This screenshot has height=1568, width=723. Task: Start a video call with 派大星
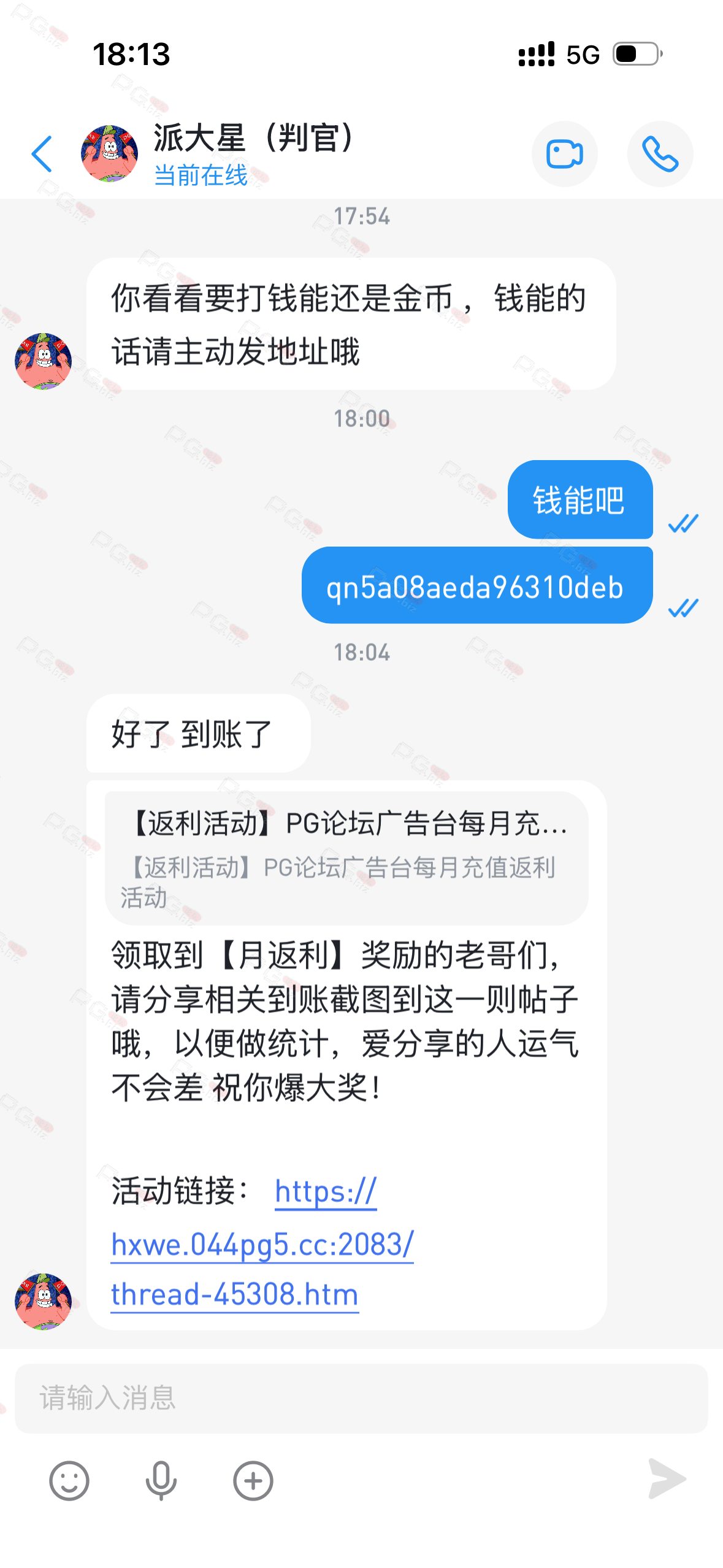(564, 154)
